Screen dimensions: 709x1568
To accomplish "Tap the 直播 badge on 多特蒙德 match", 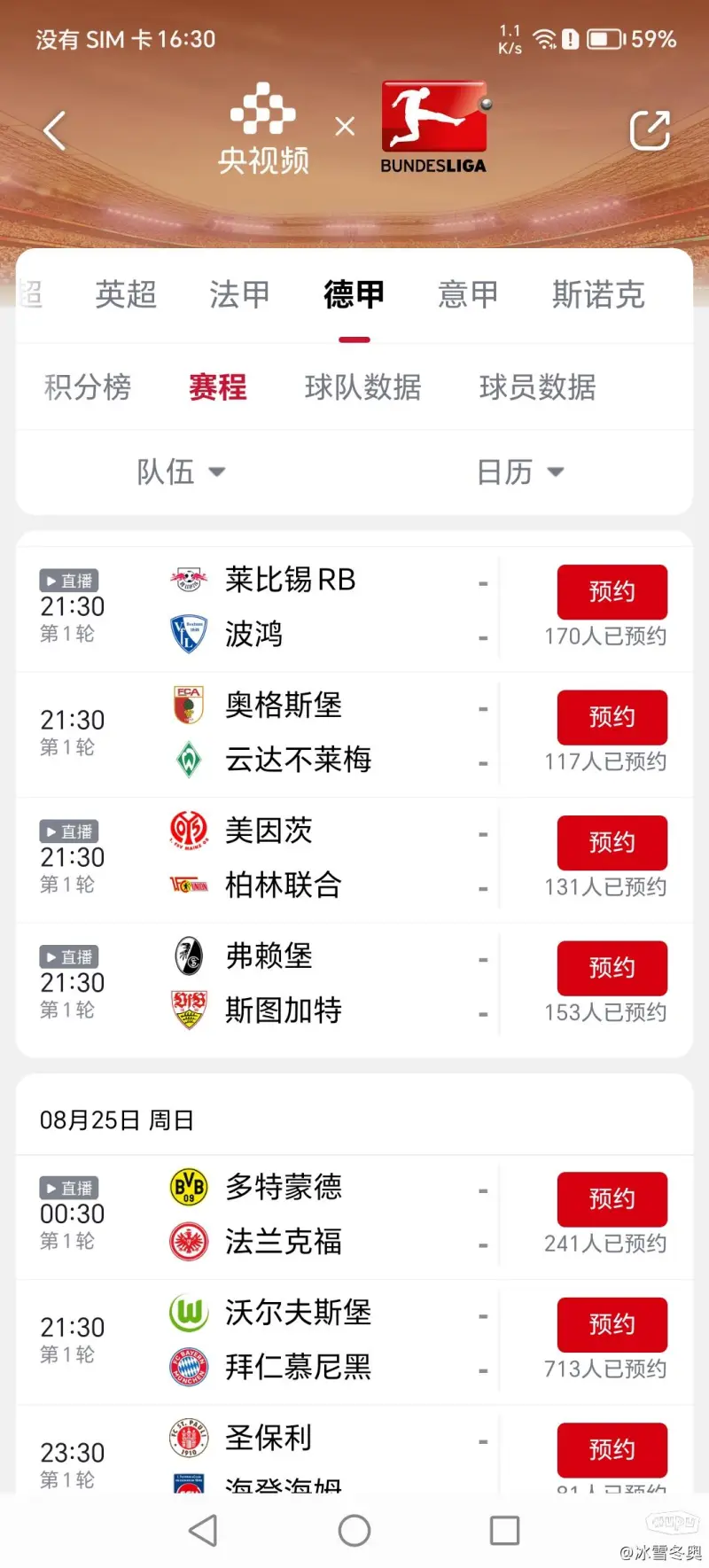I will (68, 1188).
